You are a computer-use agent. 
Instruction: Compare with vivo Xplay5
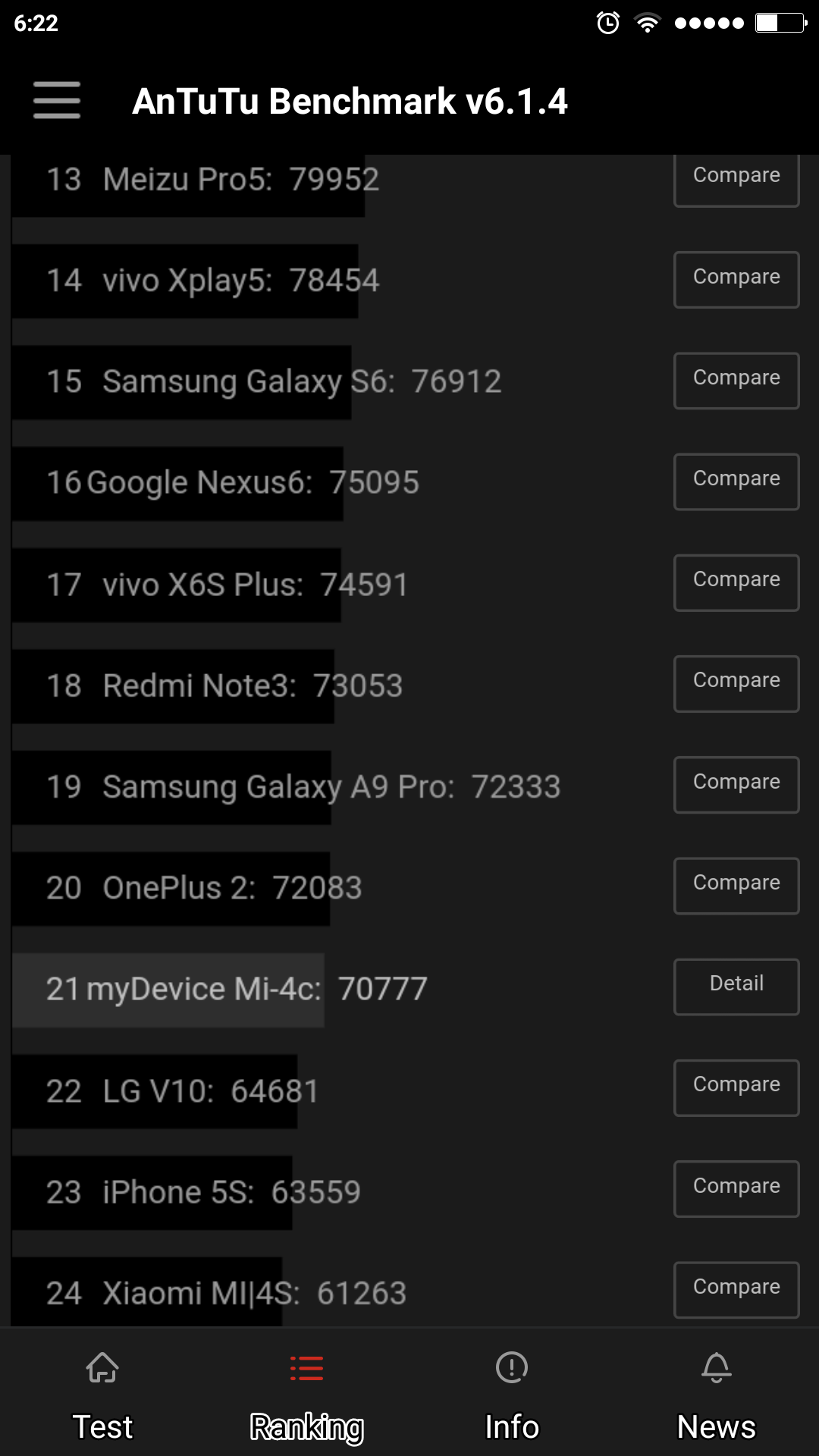click(736, 279)
